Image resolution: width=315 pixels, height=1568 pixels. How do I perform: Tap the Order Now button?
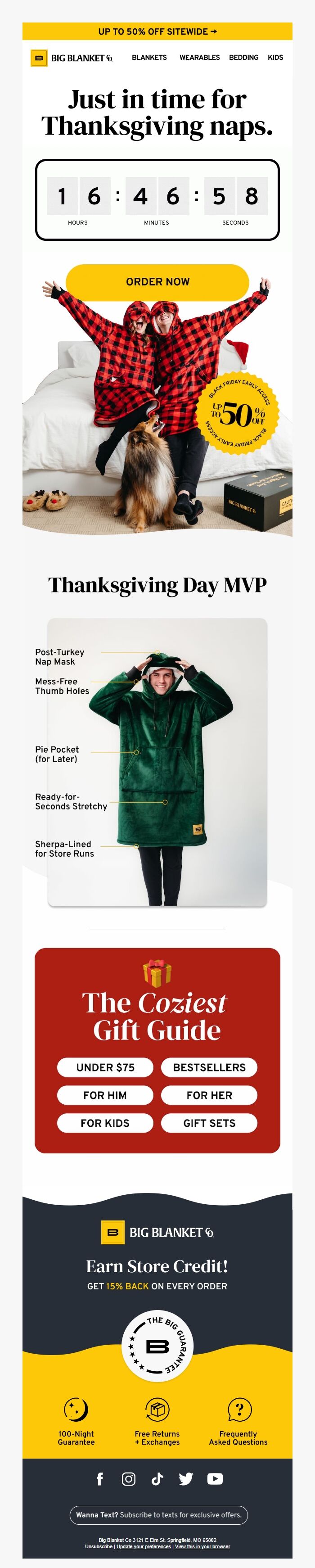pos(157,282)
